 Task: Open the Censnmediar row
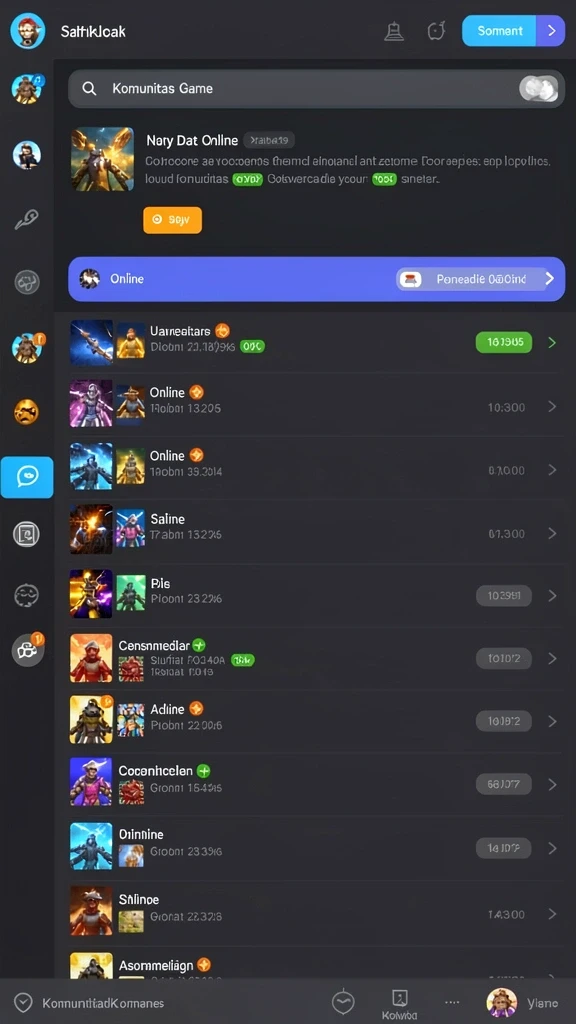pos(316,658)
